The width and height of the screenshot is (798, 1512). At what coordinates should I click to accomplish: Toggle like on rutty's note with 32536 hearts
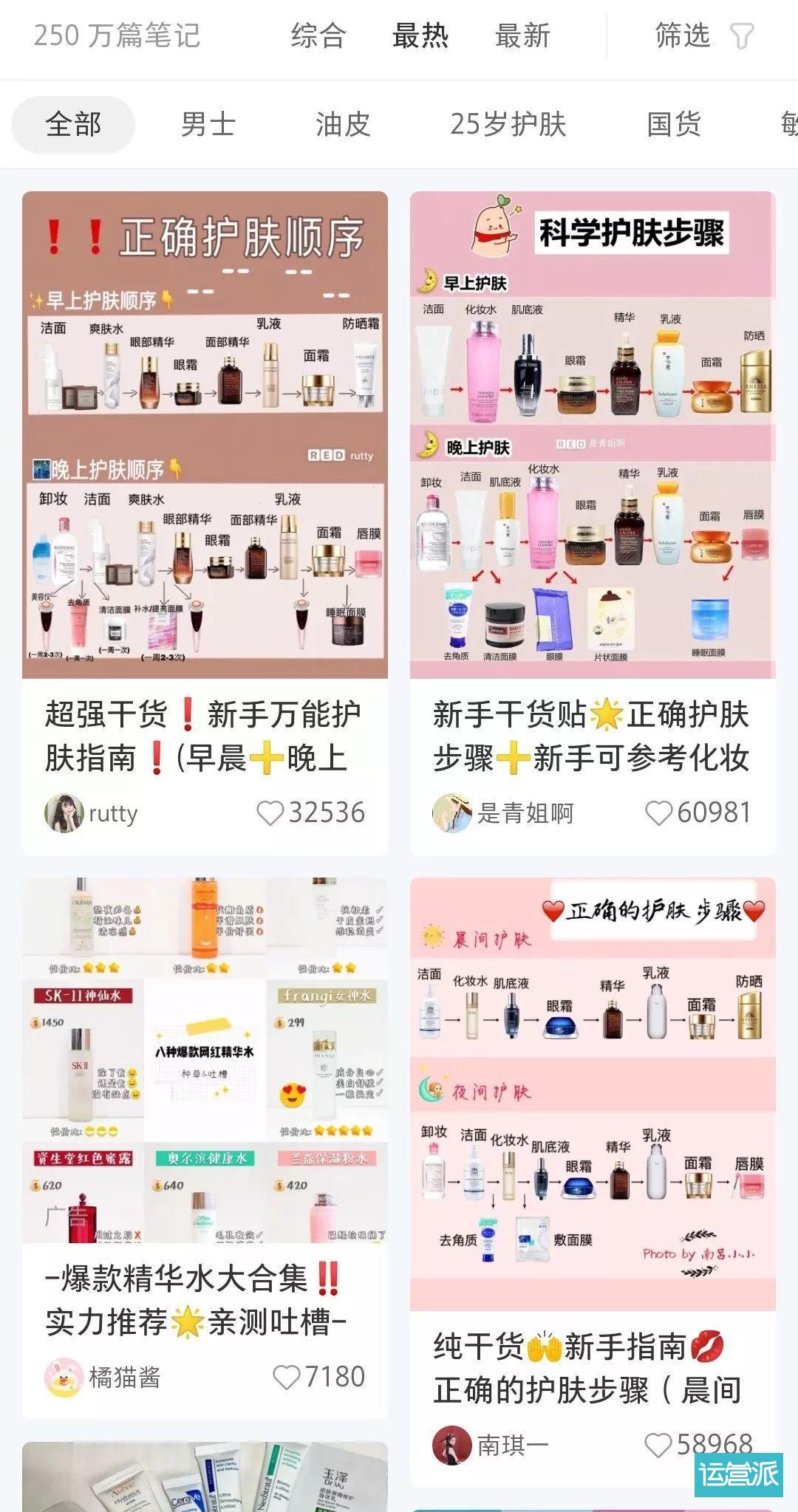click(x=270, y=813)
